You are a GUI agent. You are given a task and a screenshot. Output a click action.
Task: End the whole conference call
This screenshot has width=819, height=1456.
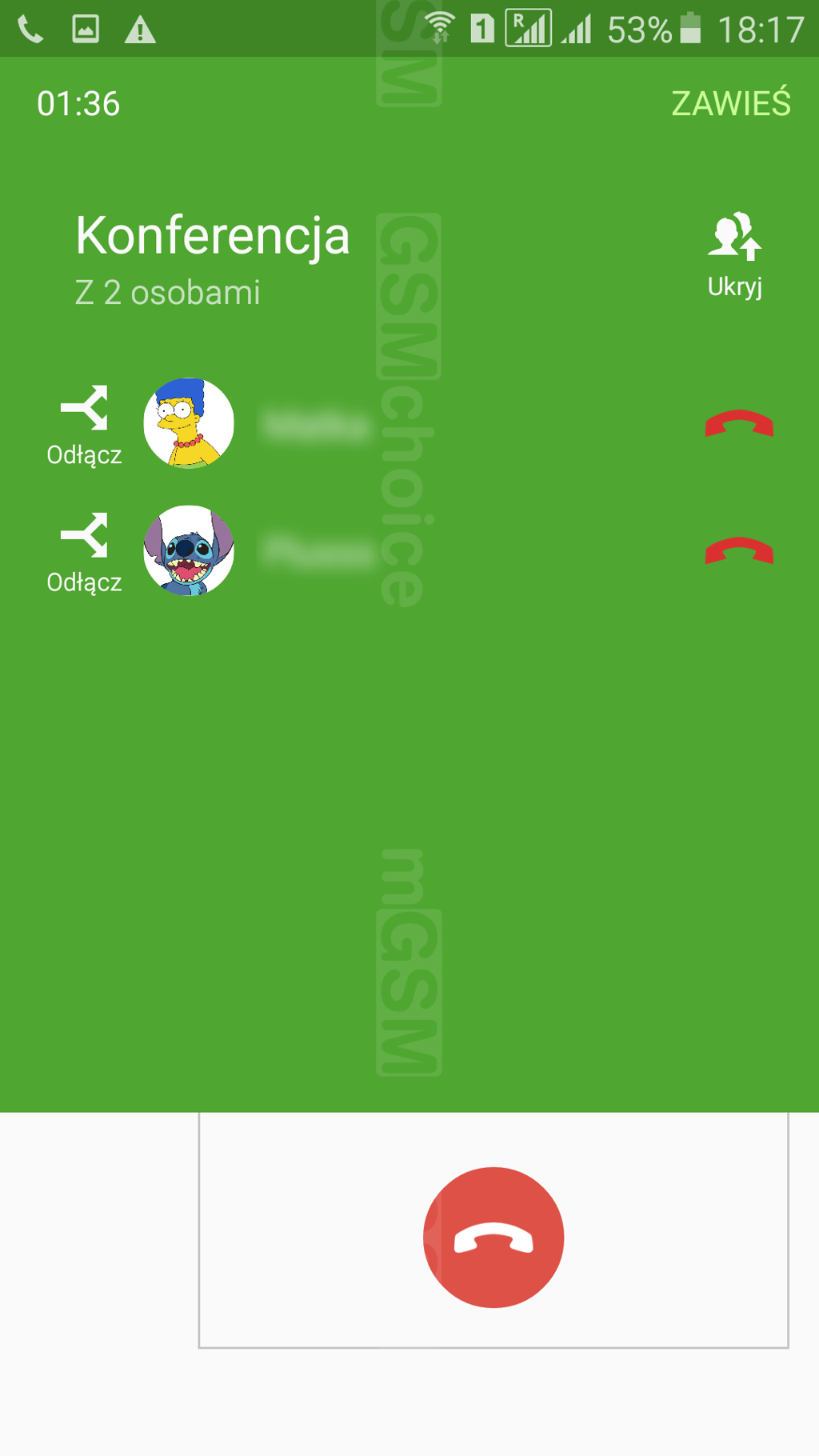[x=493, y=1237]
